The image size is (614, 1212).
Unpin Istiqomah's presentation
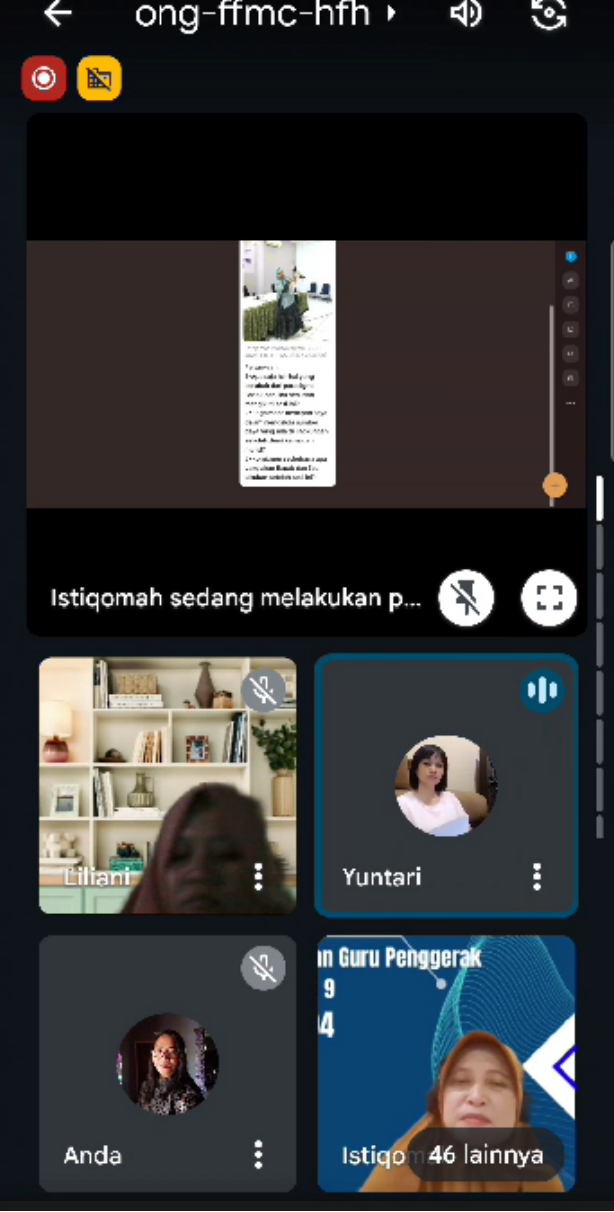pos(466,599)
